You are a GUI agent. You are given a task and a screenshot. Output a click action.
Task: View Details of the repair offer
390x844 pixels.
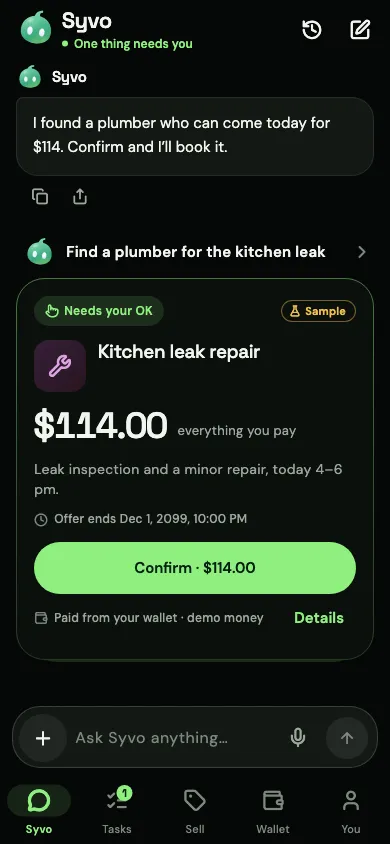[318, 618]
